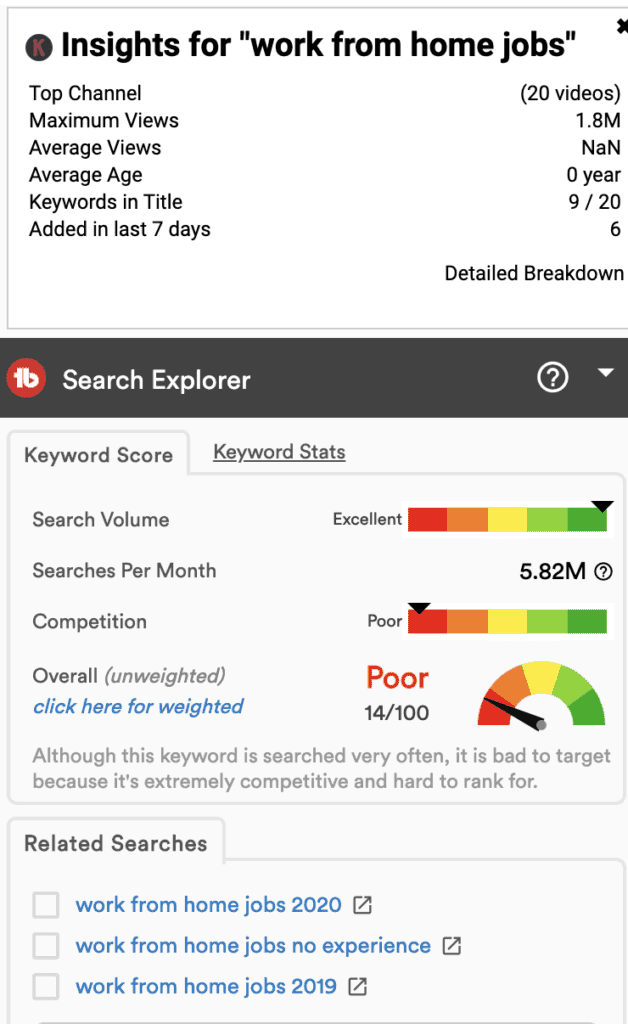Open work from home jobs 2019 search
The image size is (628, 1024).
pos(206,986)
